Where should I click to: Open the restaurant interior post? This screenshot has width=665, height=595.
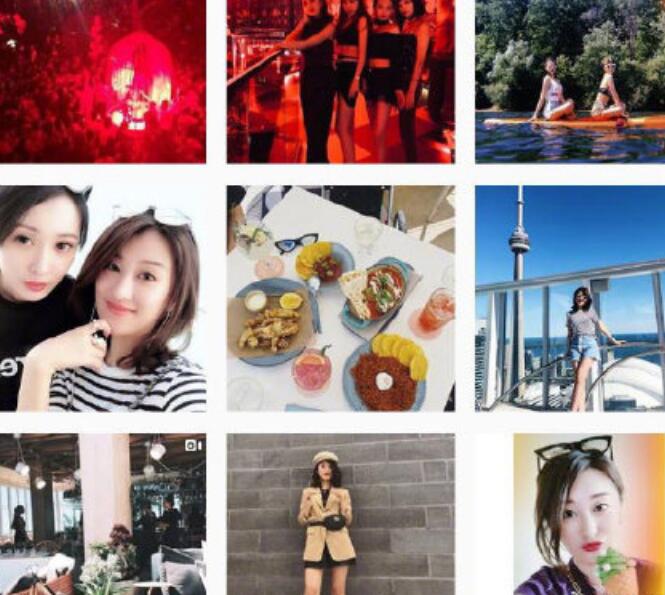[103, 514]
